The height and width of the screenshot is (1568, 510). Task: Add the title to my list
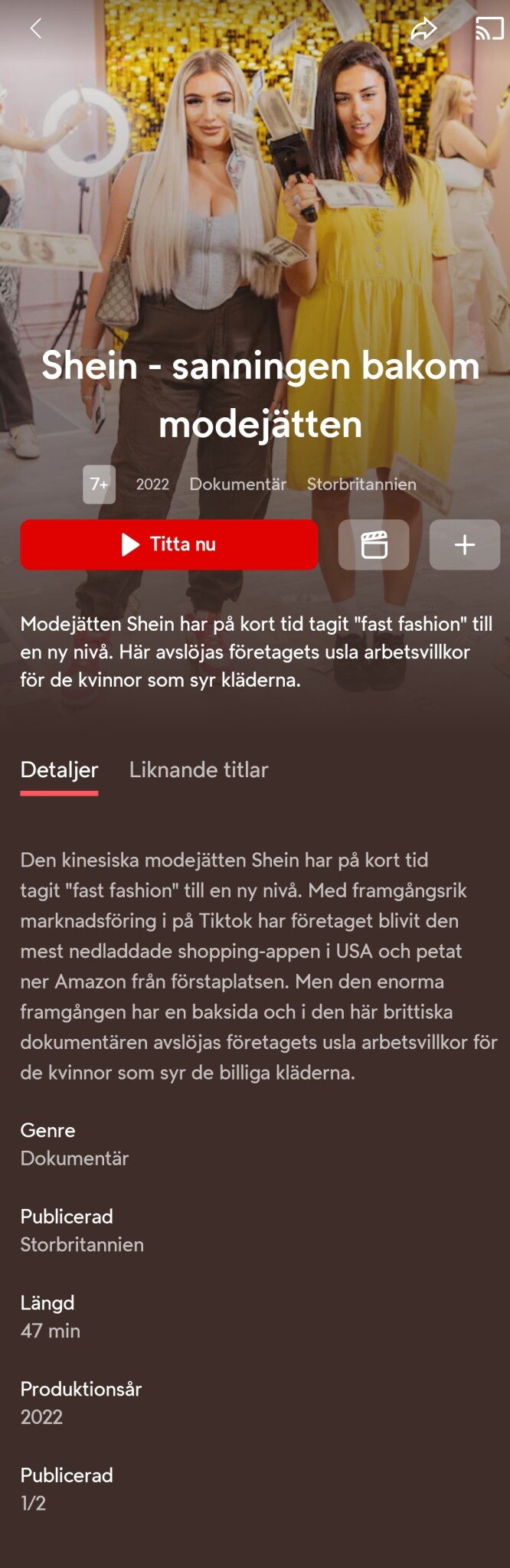464,544
